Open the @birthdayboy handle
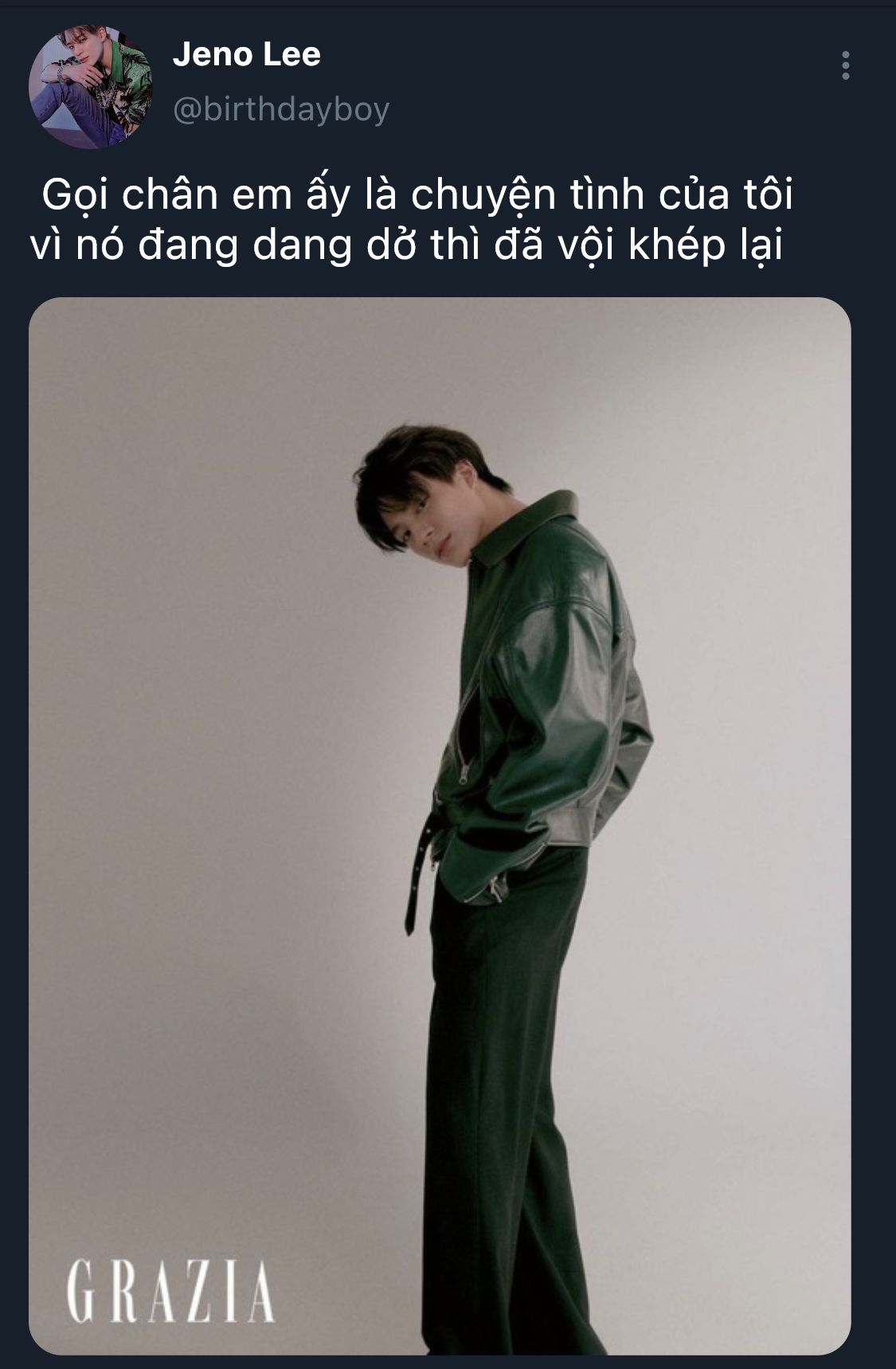 click(280, 109)
